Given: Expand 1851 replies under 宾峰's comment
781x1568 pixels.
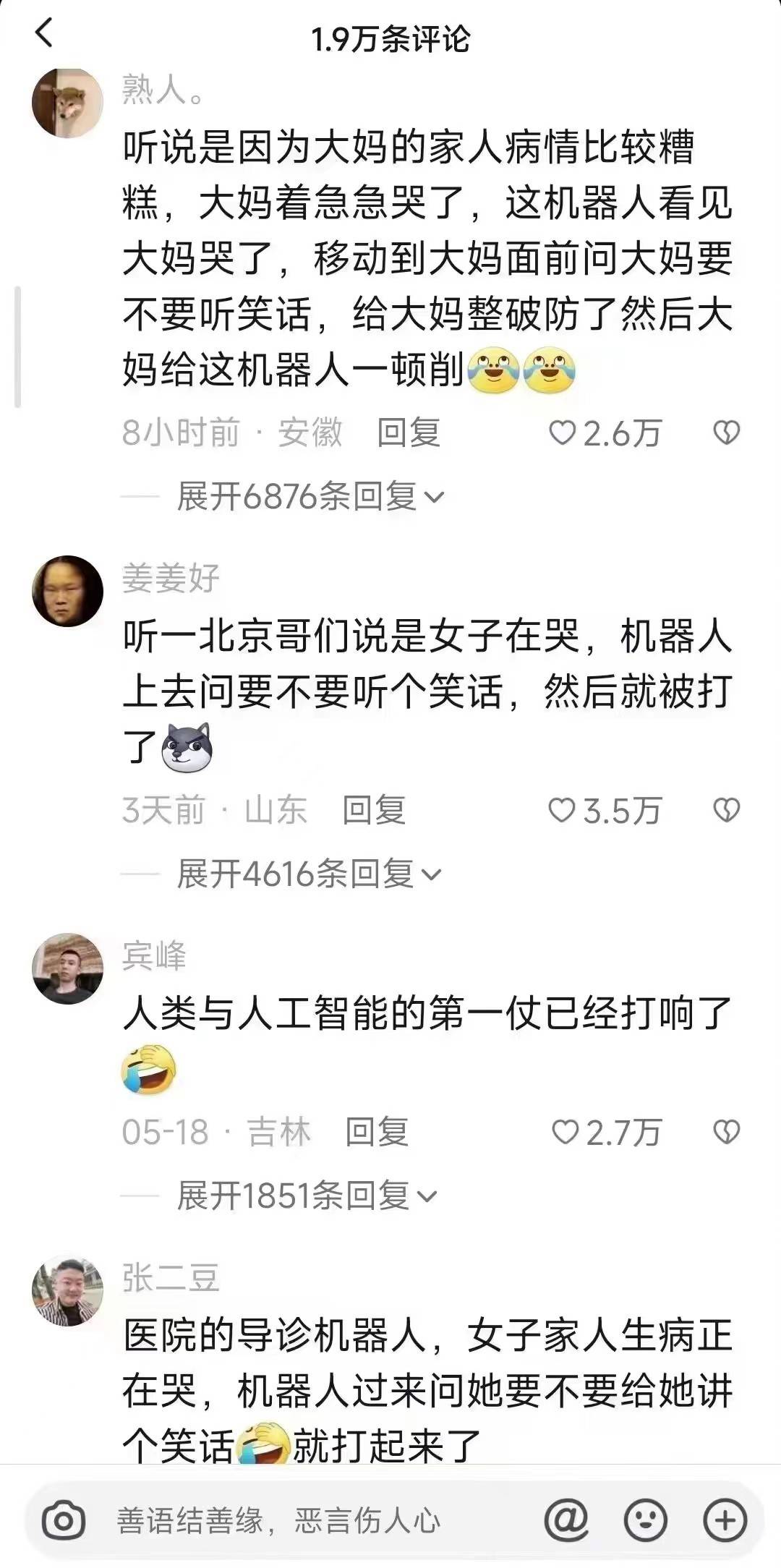Looking at the screenshot, I should coord(307,1196).
